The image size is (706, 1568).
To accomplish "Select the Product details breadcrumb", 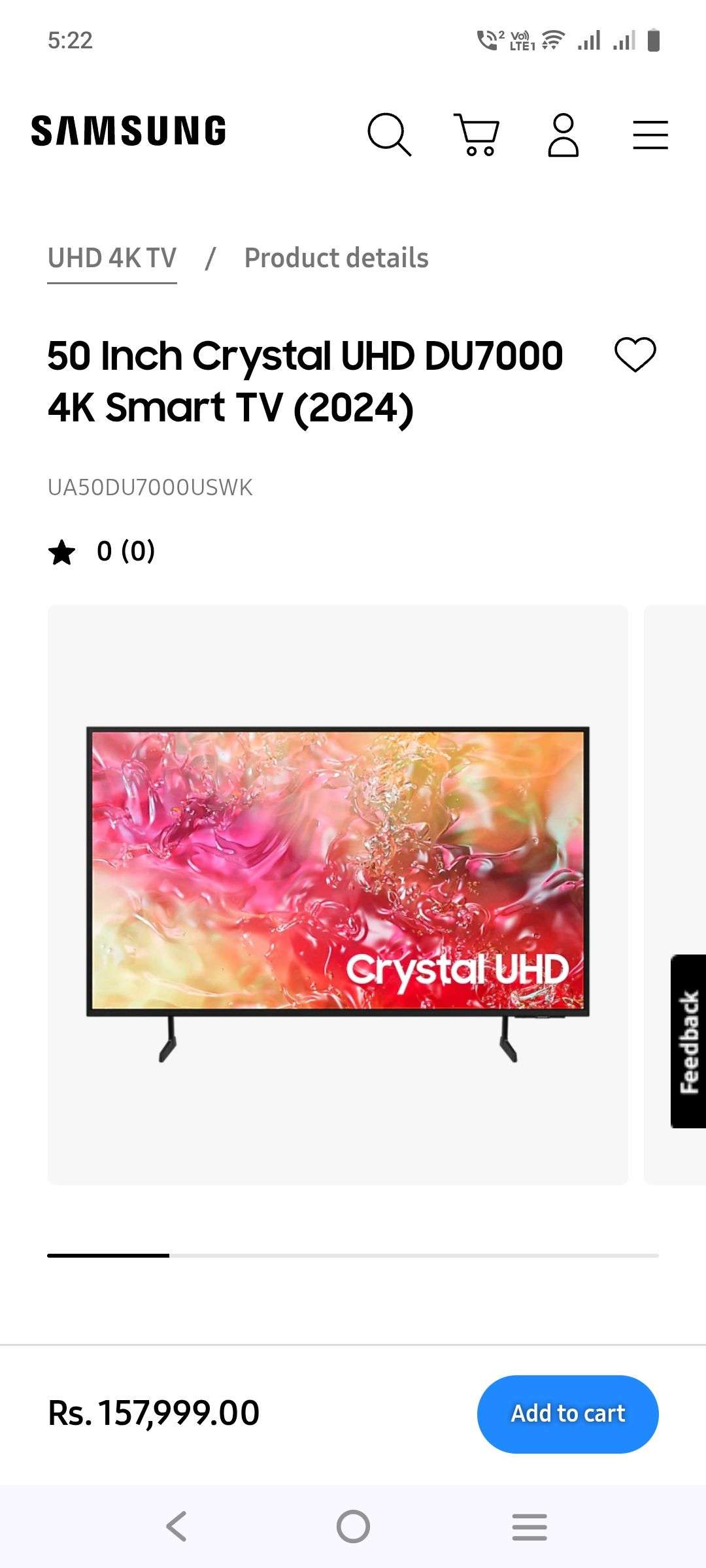I will tap(335, 257).
